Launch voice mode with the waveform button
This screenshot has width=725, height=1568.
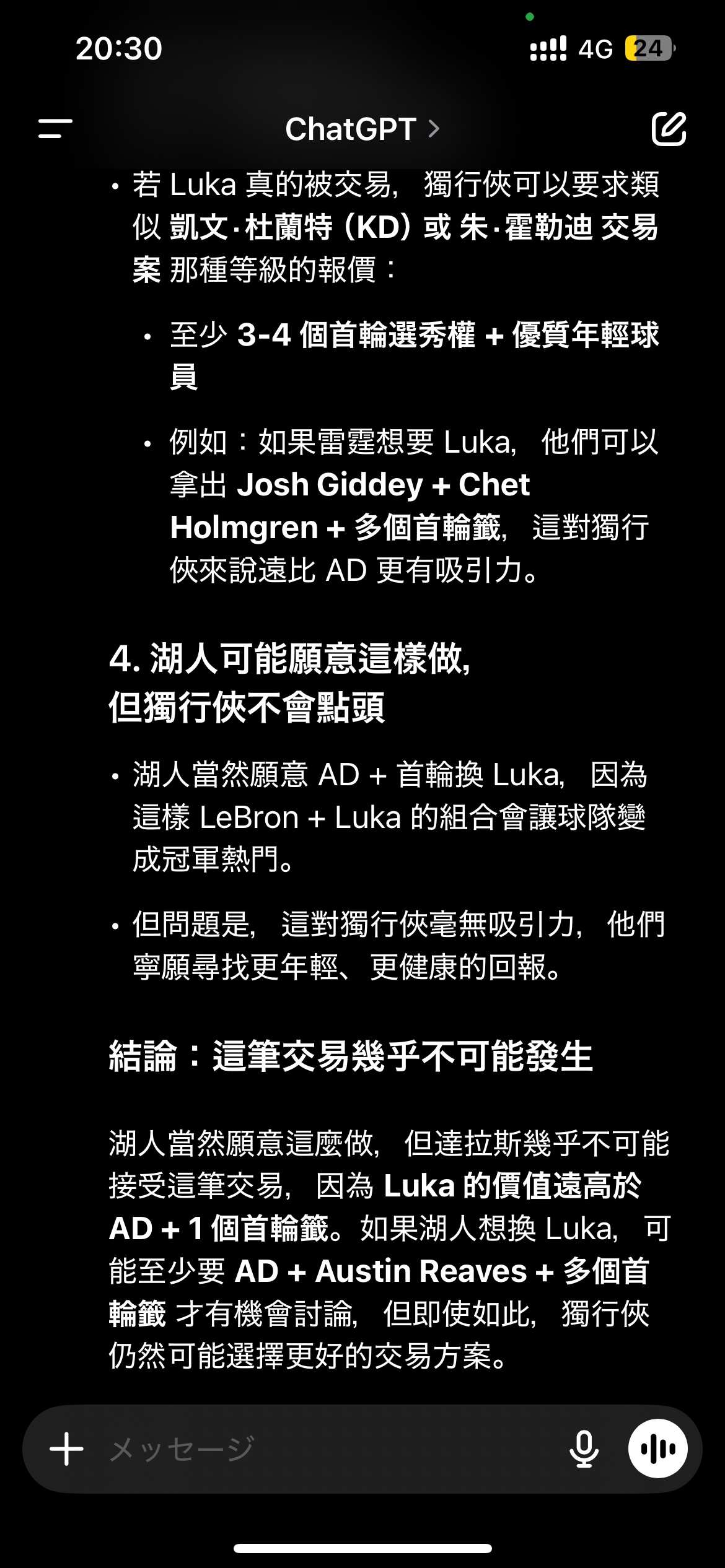[658, 1449]
